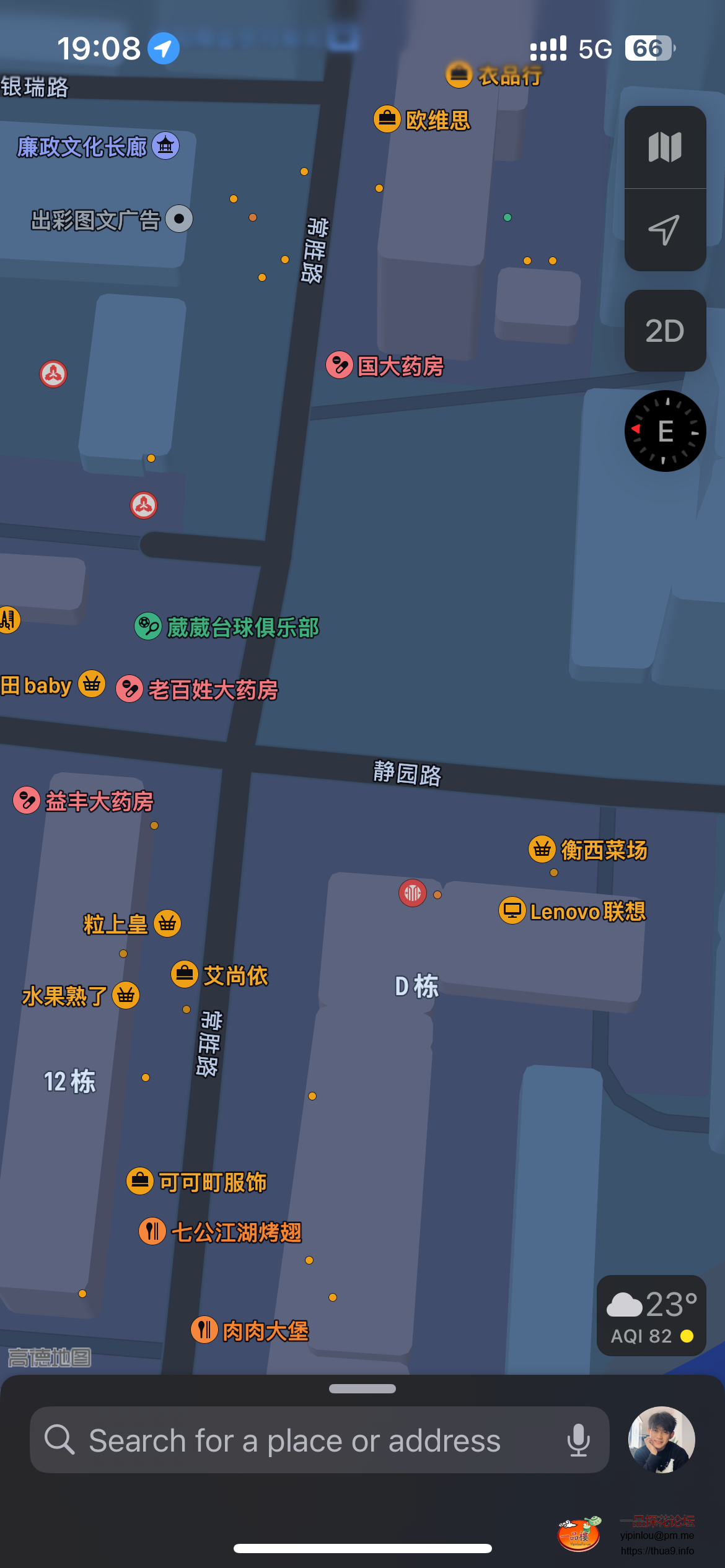Start voice search with the microphone
The height and width of the screenshot is (1568, 725).
578,1440
